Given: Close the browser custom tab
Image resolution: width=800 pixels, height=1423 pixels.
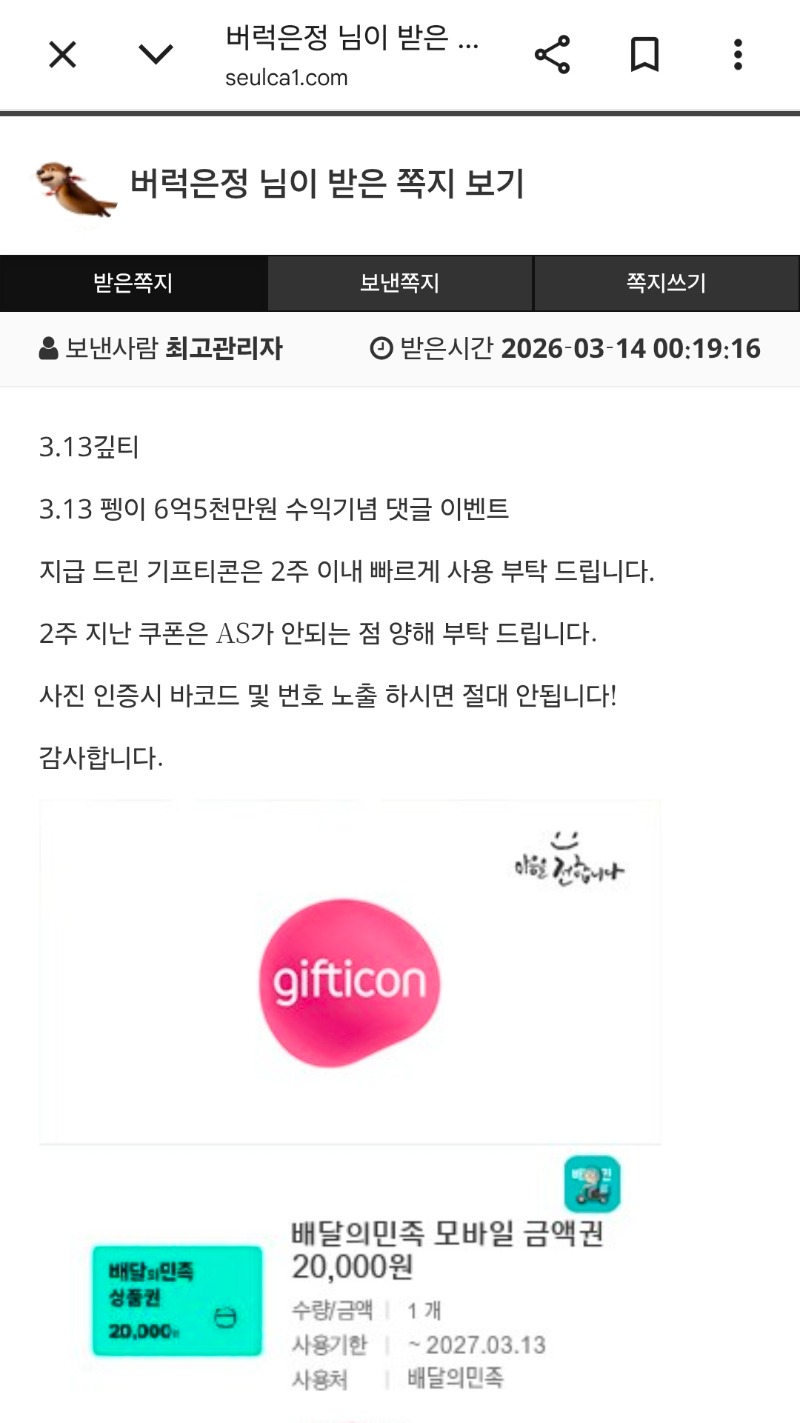Looking at the screenshot, I should 62,54.
